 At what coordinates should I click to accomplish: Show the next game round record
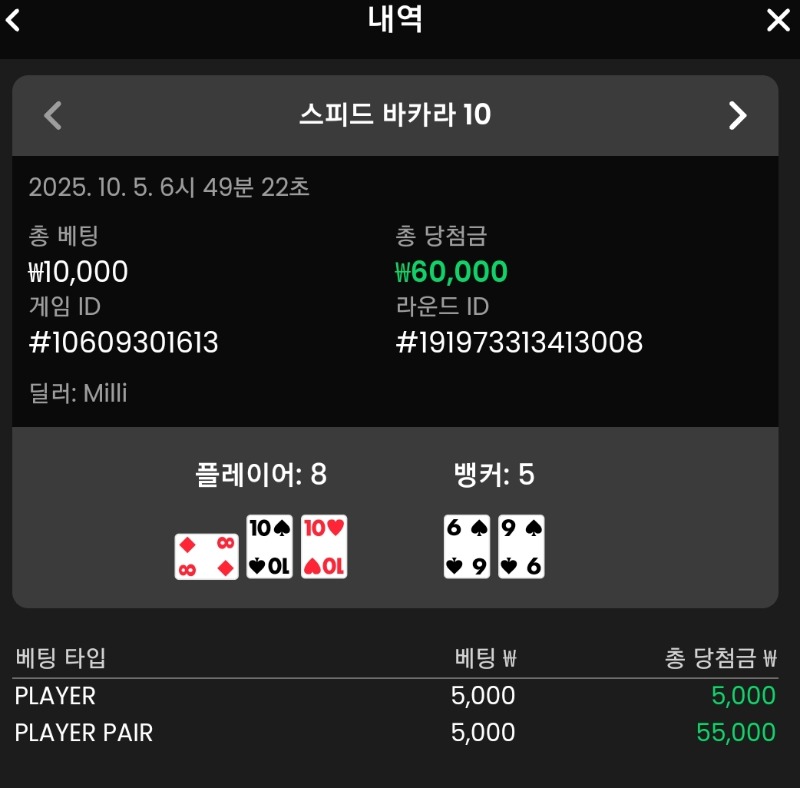(737, 116)
